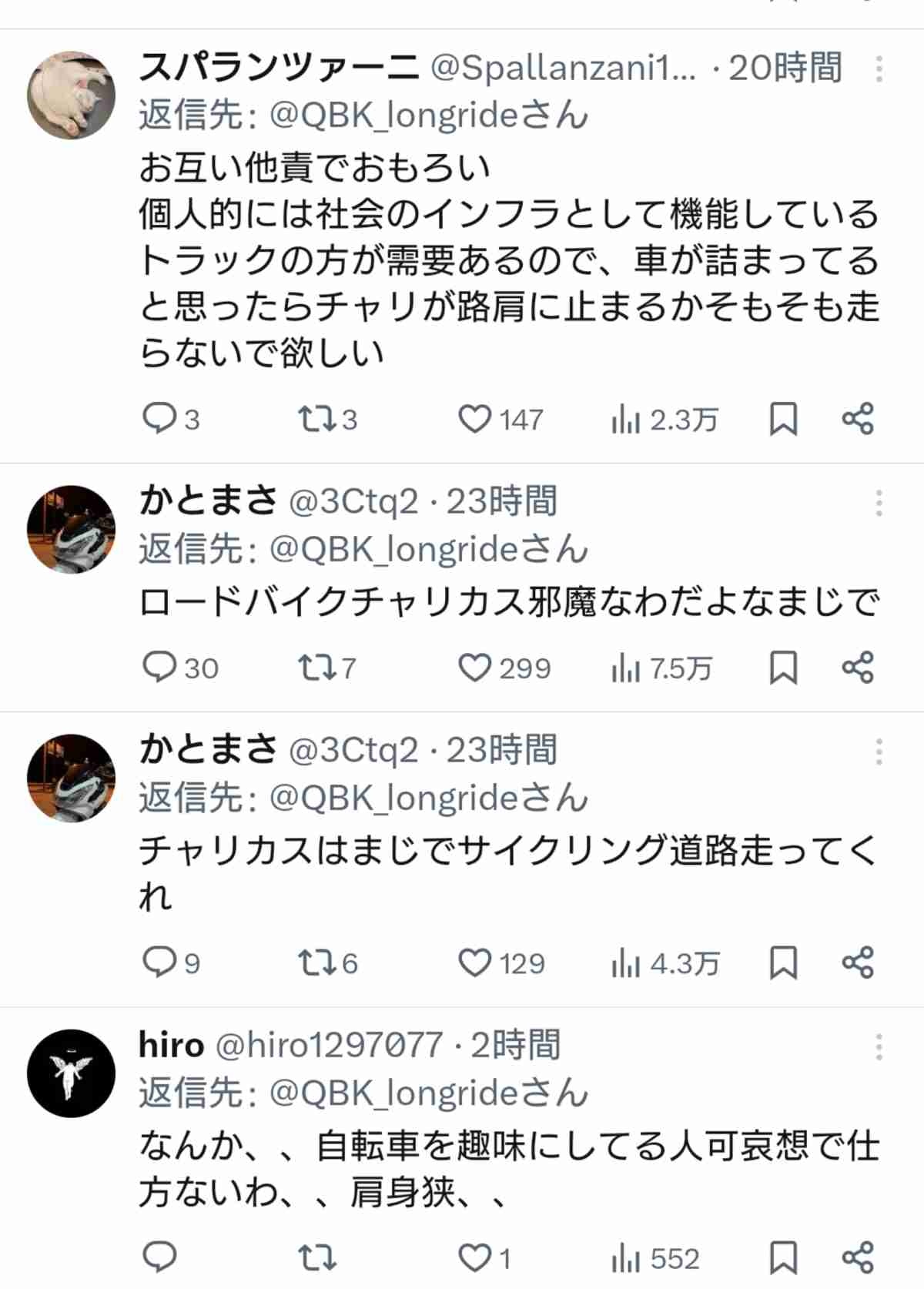Open overflow menu on かとまさ's 邪魔 post

(x=879, y=503)
